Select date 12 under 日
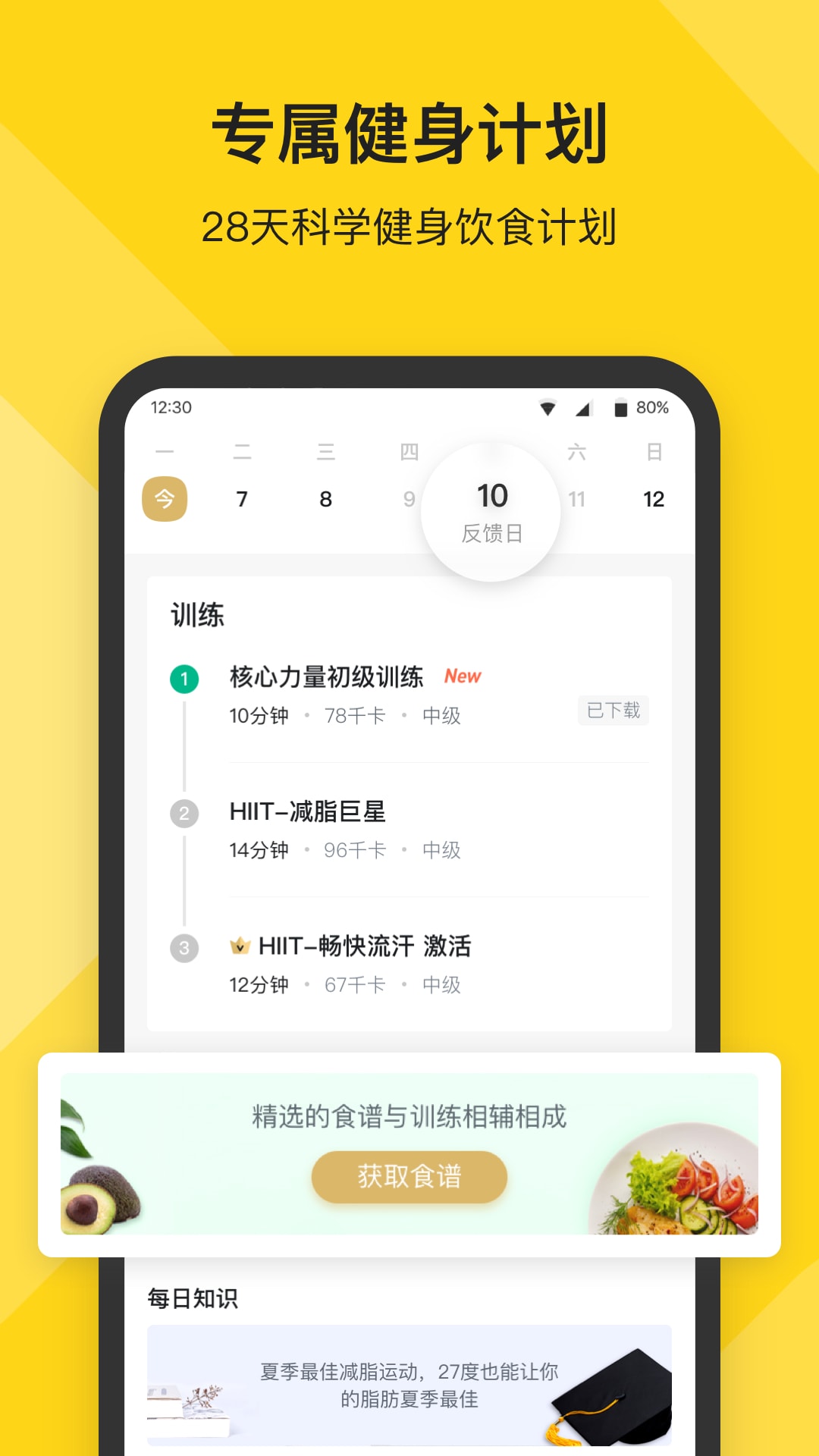 click(x=654, y=498)
